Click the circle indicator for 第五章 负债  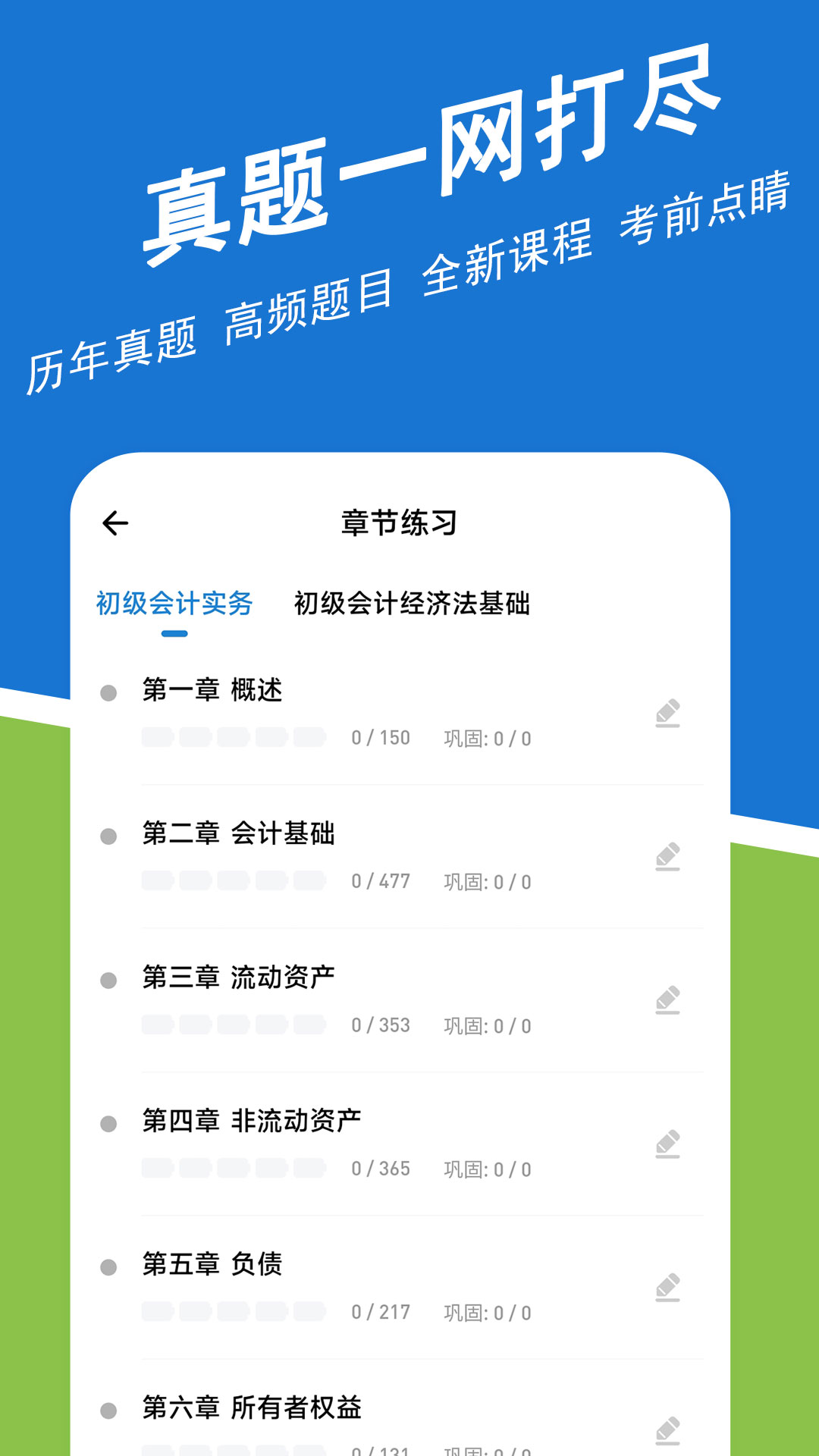pos(111,1264)
